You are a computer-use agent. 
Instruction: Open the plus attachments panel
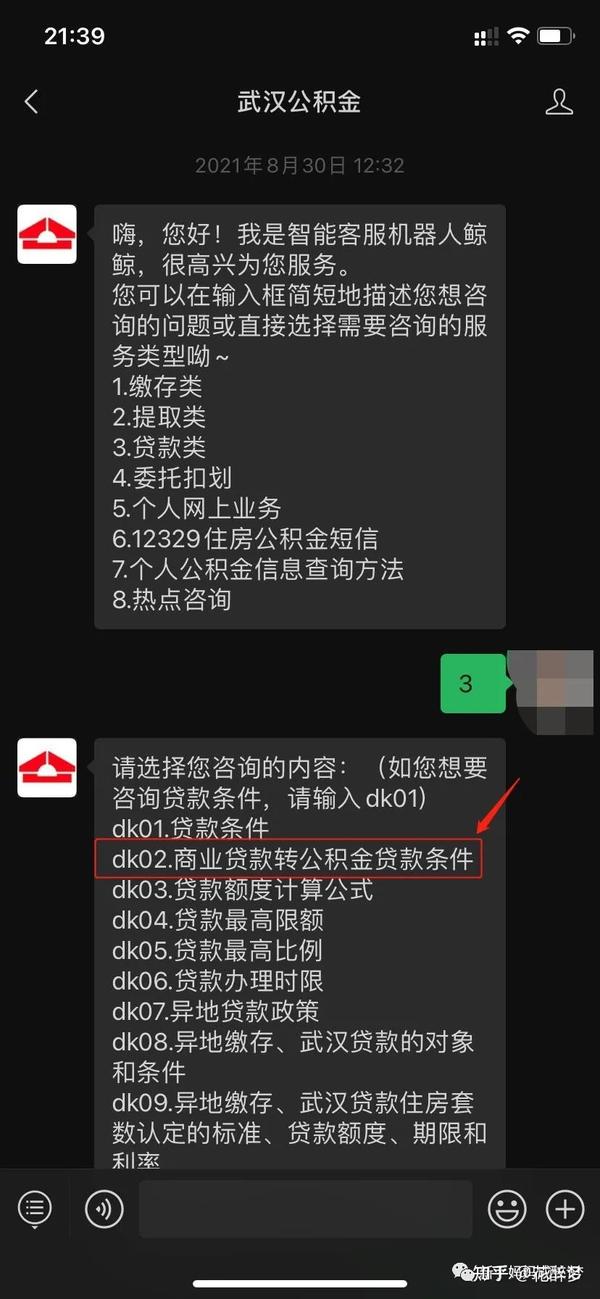point(565,1209)
